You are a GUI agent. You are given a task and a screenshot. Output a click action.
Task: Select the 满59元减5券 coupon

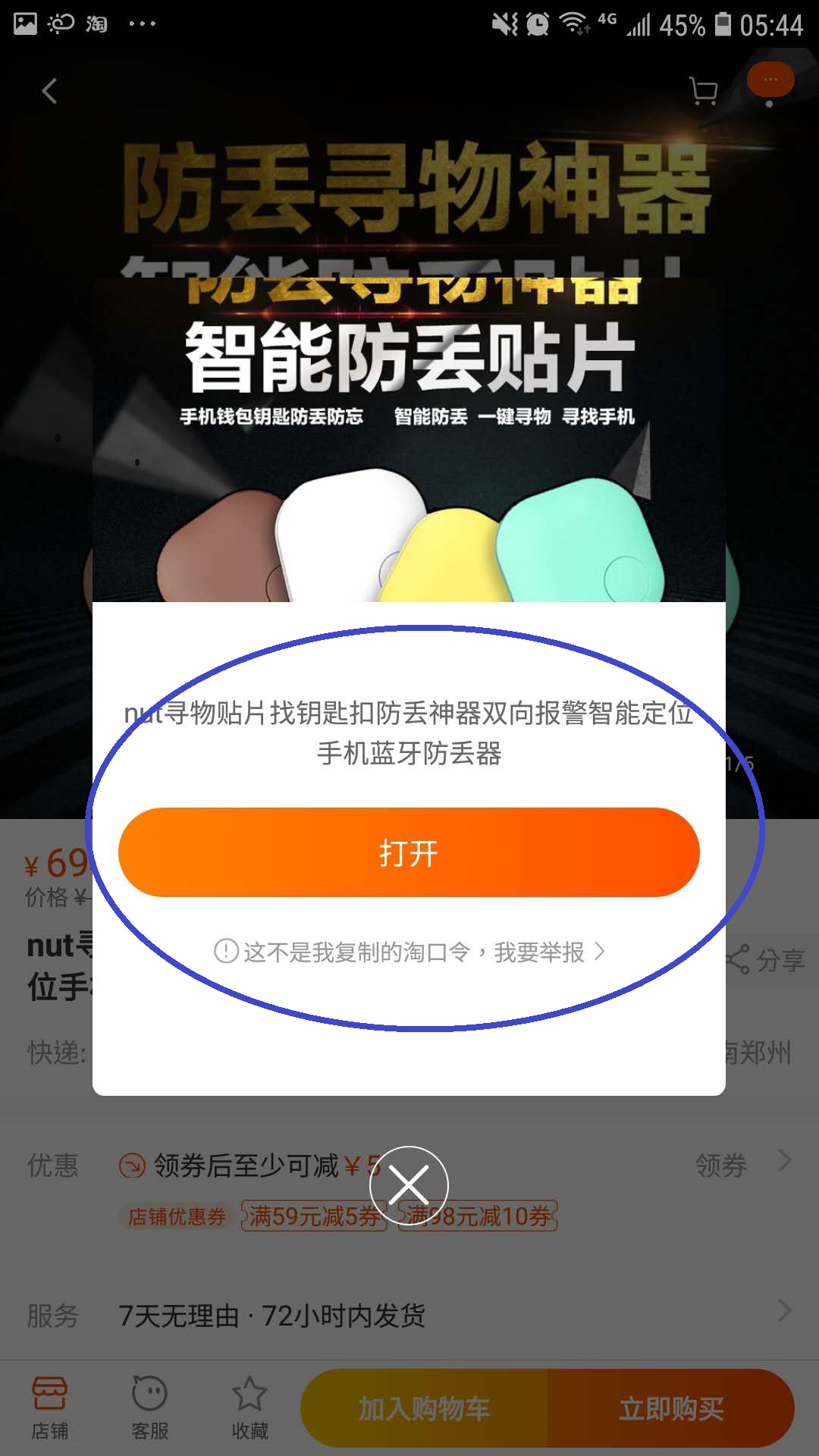tap(313, 1216)
